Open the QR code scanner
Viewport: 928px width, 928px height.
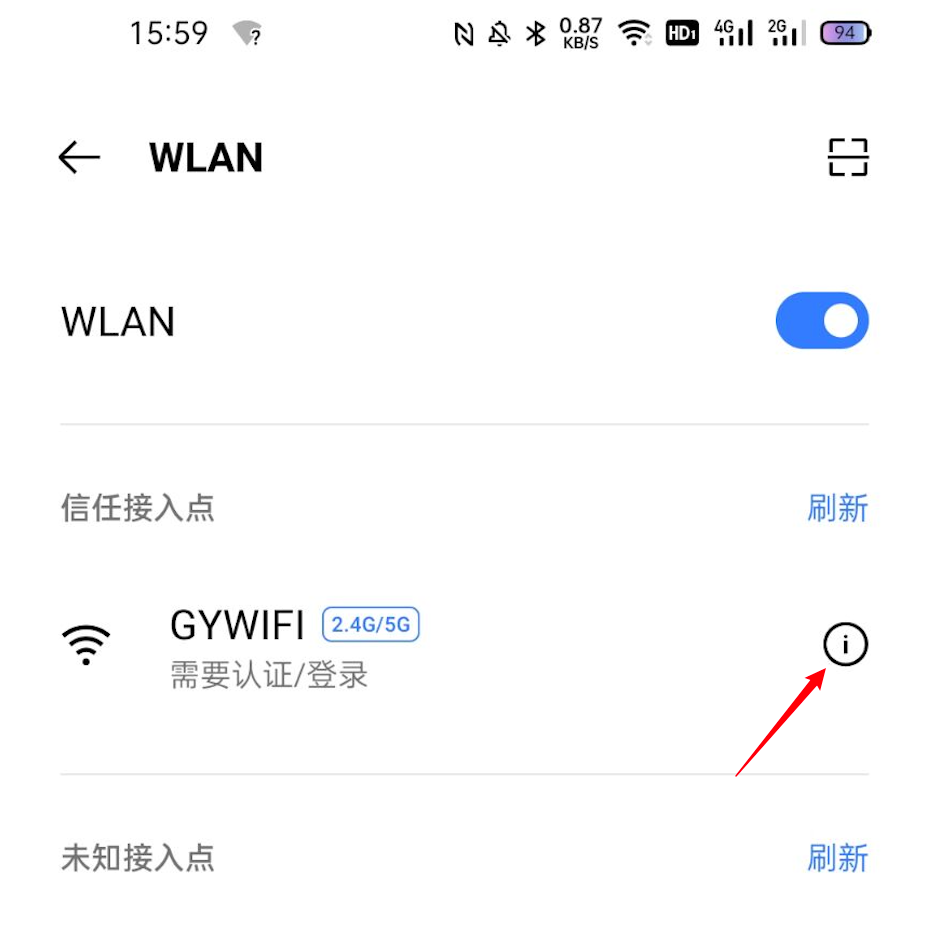click(x=847, y=158)
